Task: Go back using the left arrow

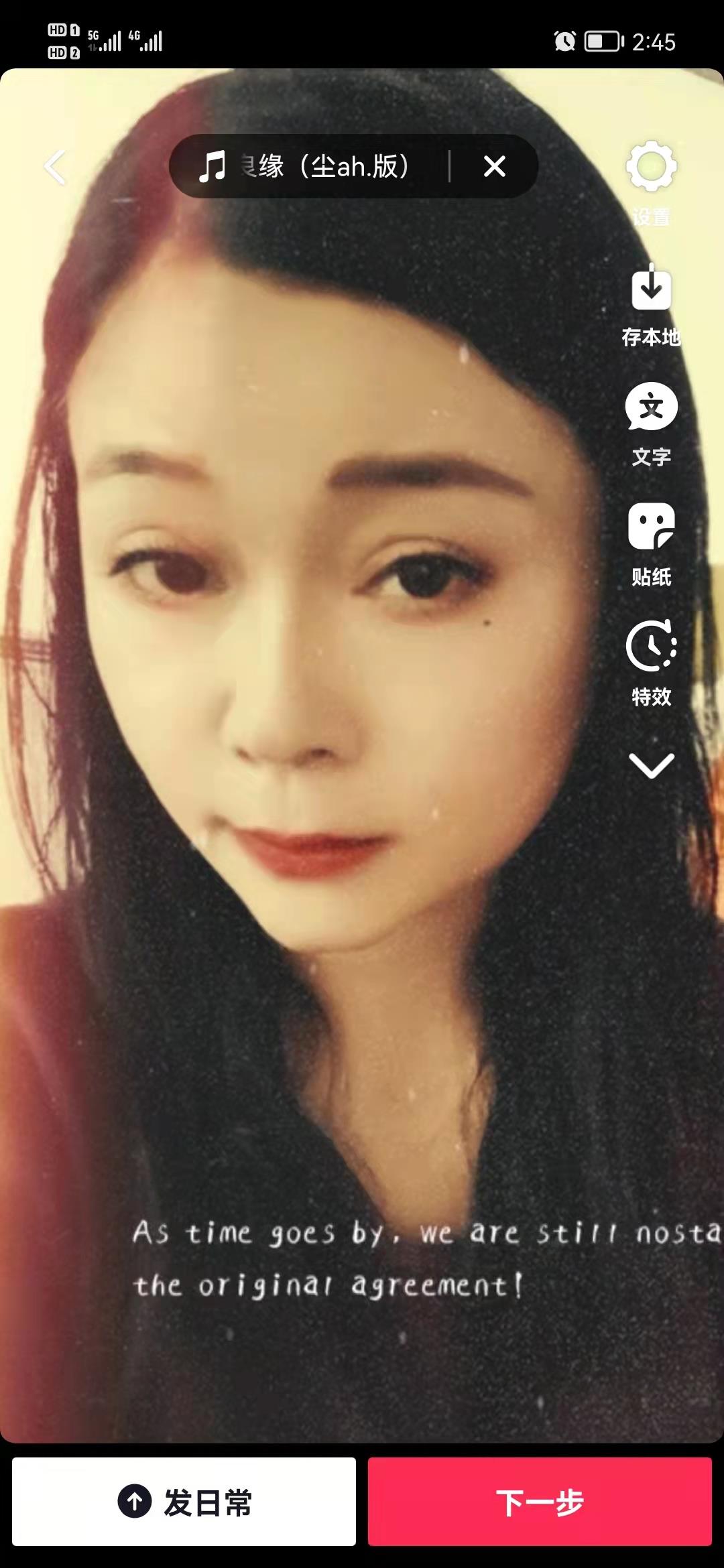Action: coord(55,167)
